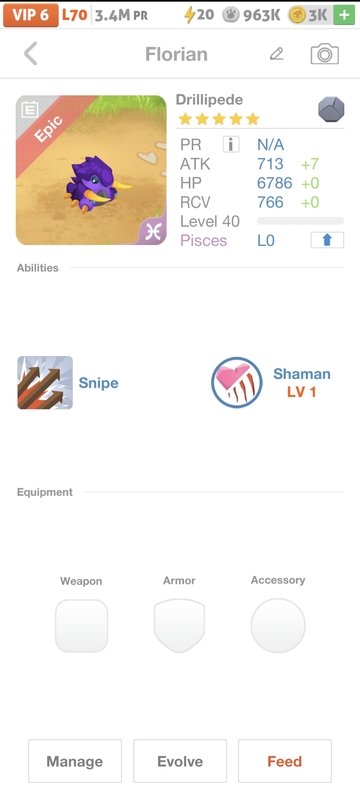This screenshot has height=800, width=360.
Task: Edit Florian's name with the pencil icon
Action: tap(276, 54)
